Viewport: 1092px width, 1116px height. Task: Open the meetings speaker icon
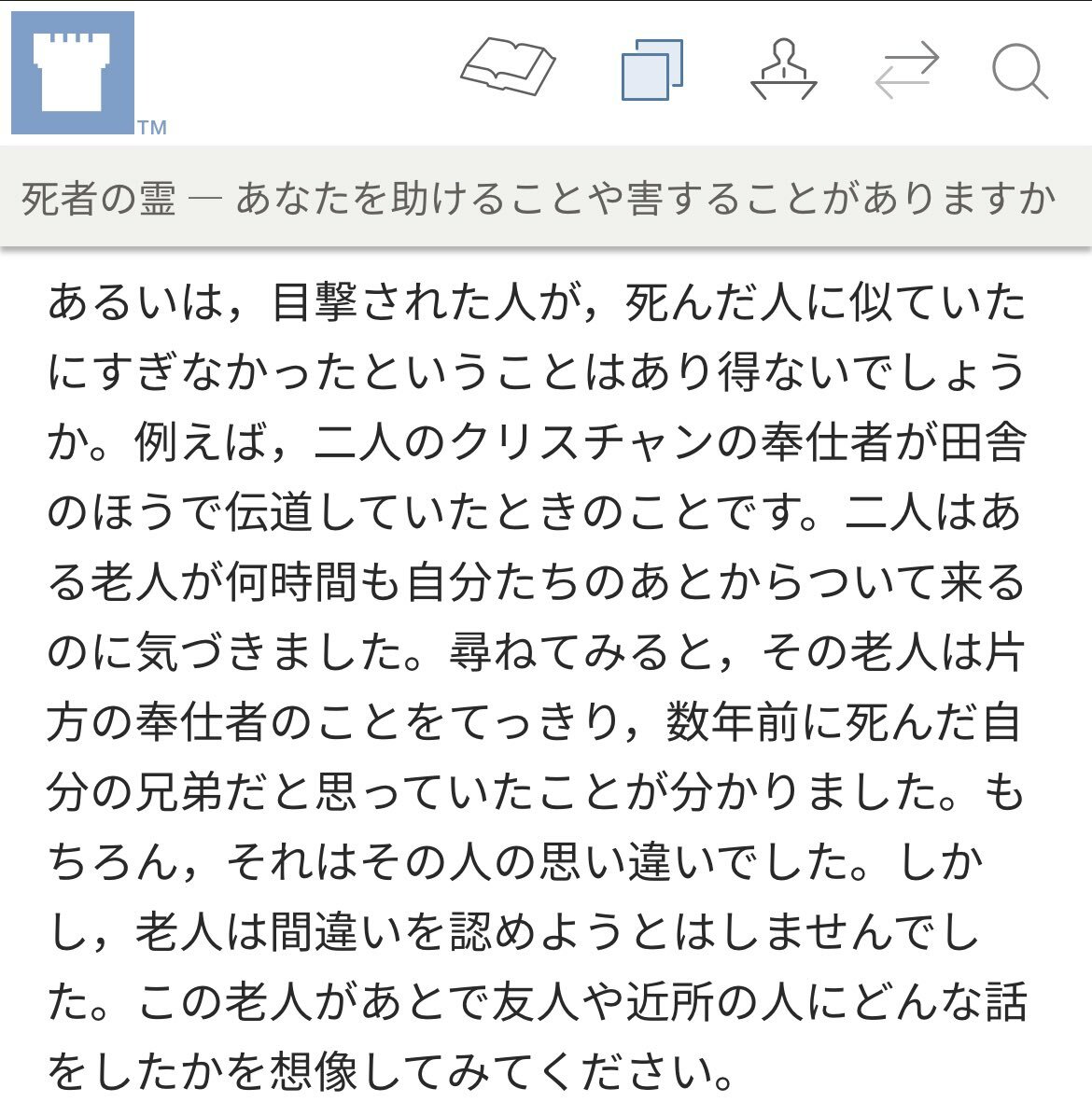784,69
